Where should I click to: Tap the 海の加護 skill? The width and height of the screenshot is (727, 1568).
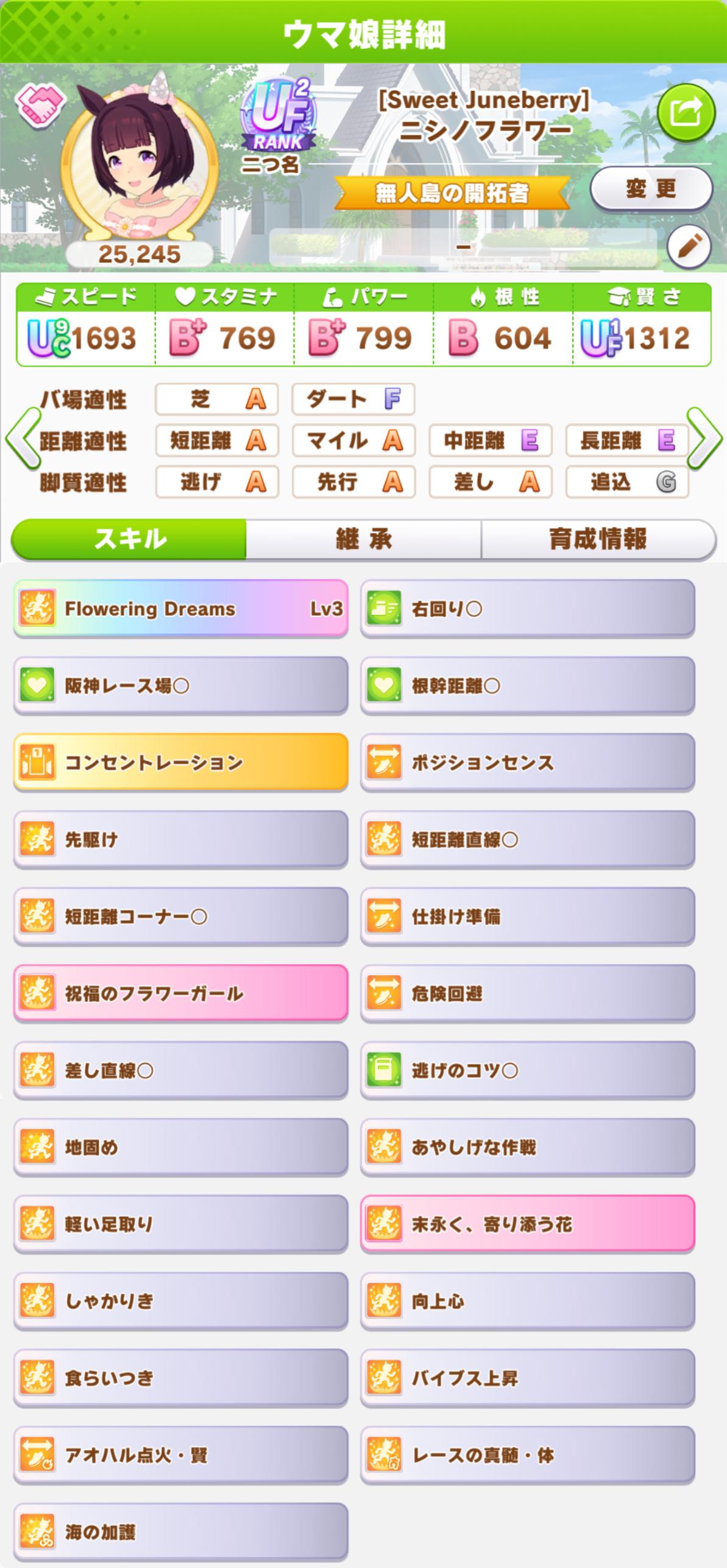pyautogui.click(x=180, y=1531)
